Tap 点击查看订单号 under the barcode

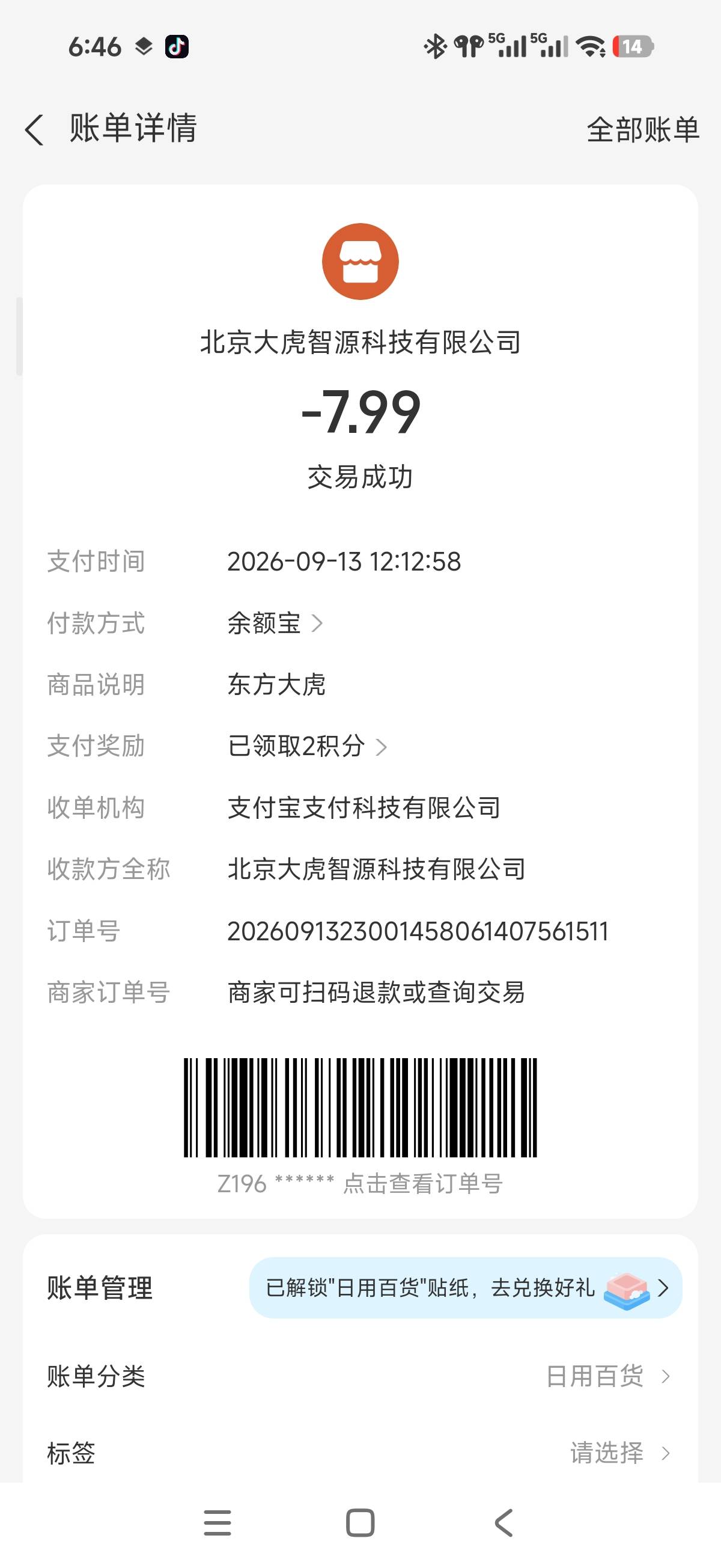tap(423, 1183)
